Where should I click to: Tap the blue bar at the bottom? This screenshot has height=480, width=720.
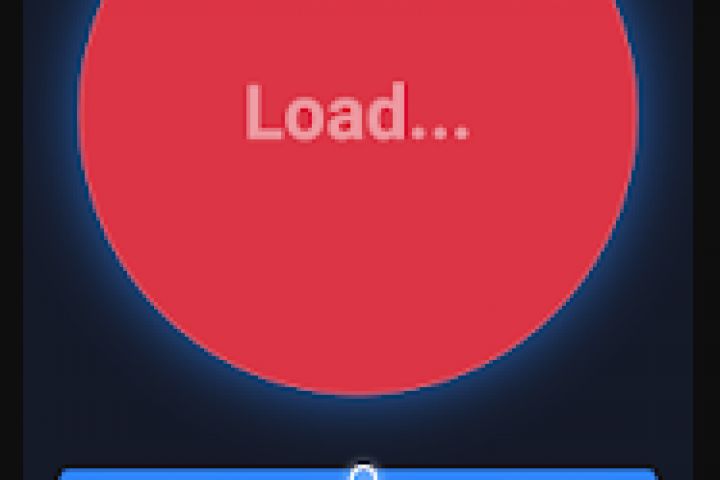pos(358,473)
